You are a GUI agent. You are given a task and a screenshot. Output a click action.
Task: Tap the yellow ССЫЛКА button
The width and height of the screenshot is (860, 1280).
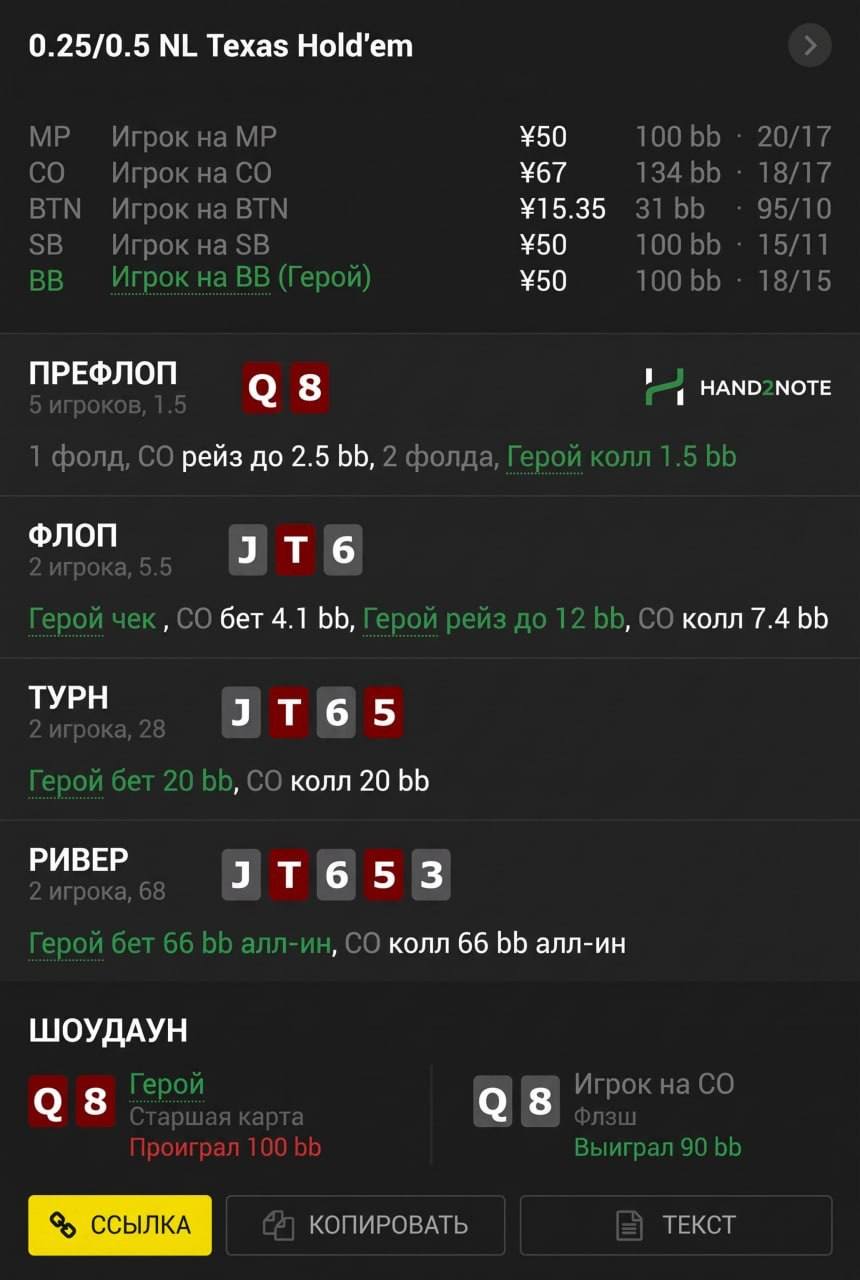[x=120, y=1225]
